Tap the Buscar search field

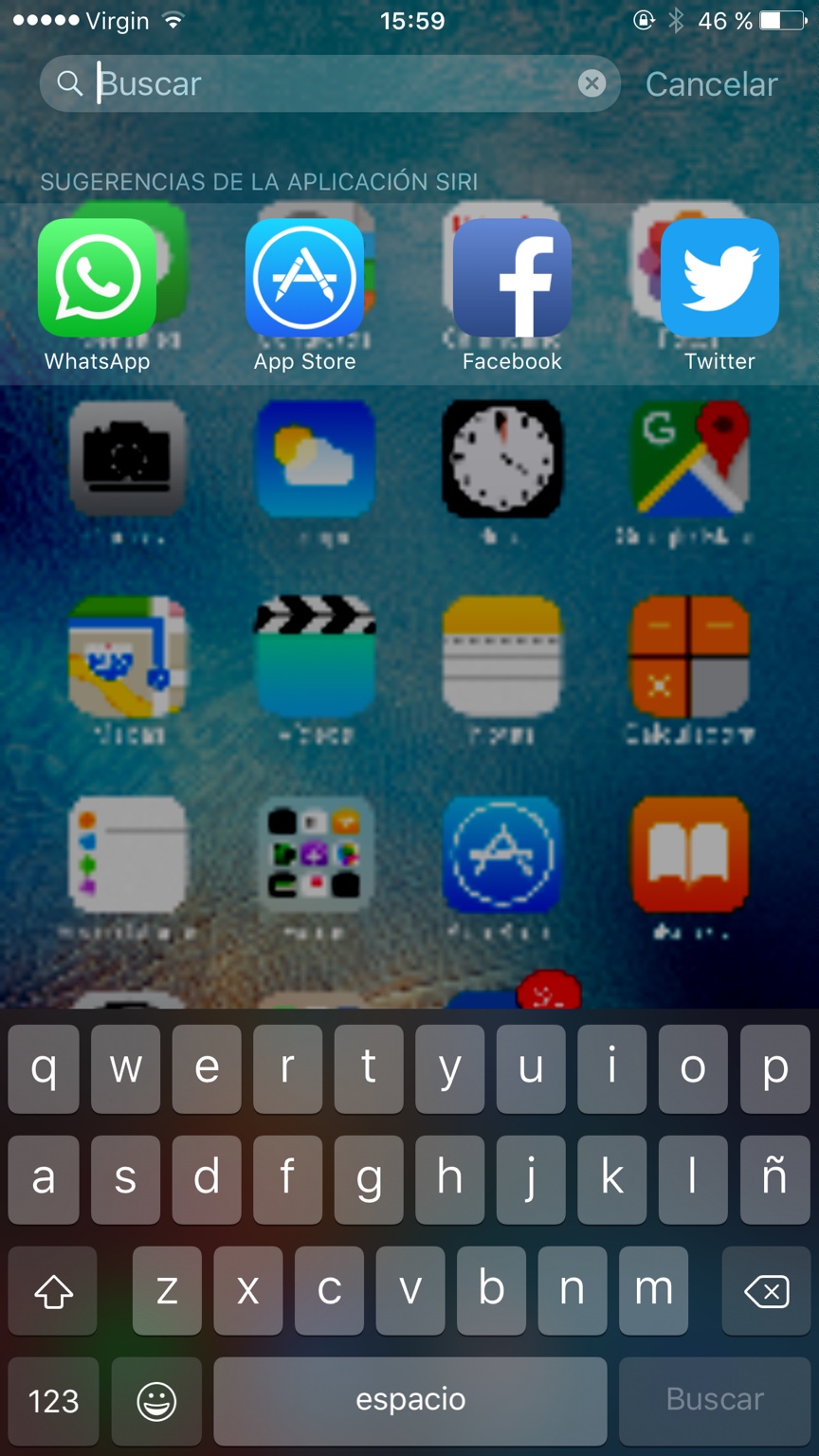(x=322, y=84)
